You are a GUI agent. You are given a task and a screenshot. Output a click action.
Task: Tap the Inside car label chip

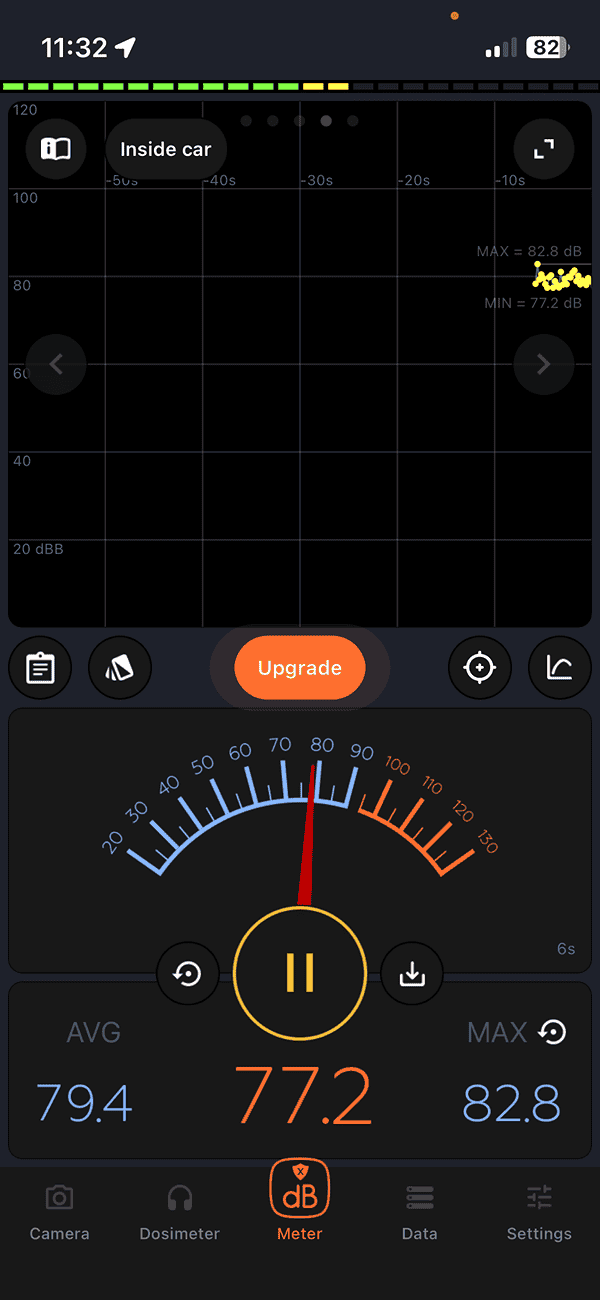166,149
